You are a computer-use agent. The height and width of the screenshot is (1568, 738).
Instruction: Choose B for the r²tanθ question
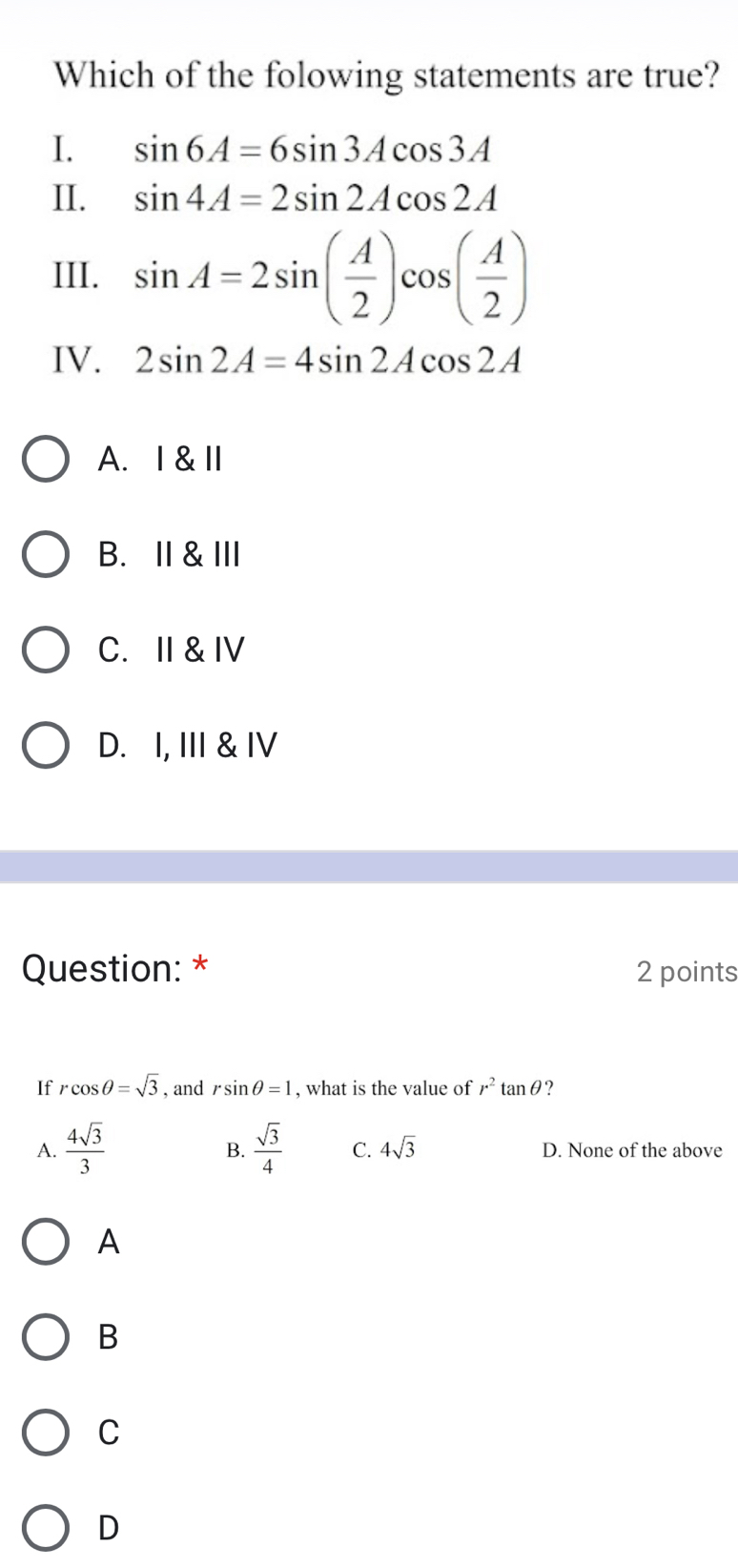(x=46, y=1337)
